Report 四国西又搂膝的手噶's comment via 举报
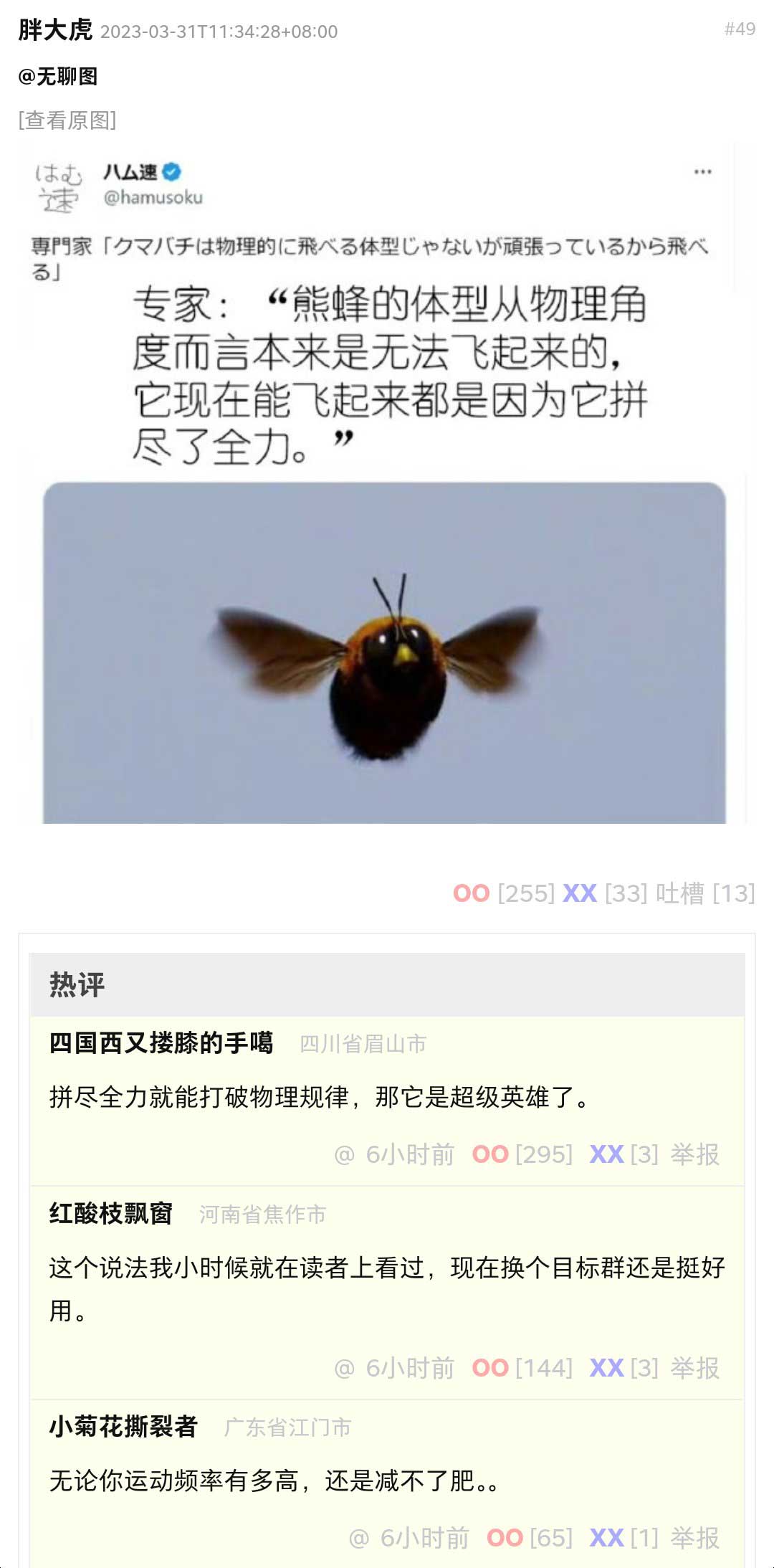This screenshot has width=774, height=1568. 694,1154
